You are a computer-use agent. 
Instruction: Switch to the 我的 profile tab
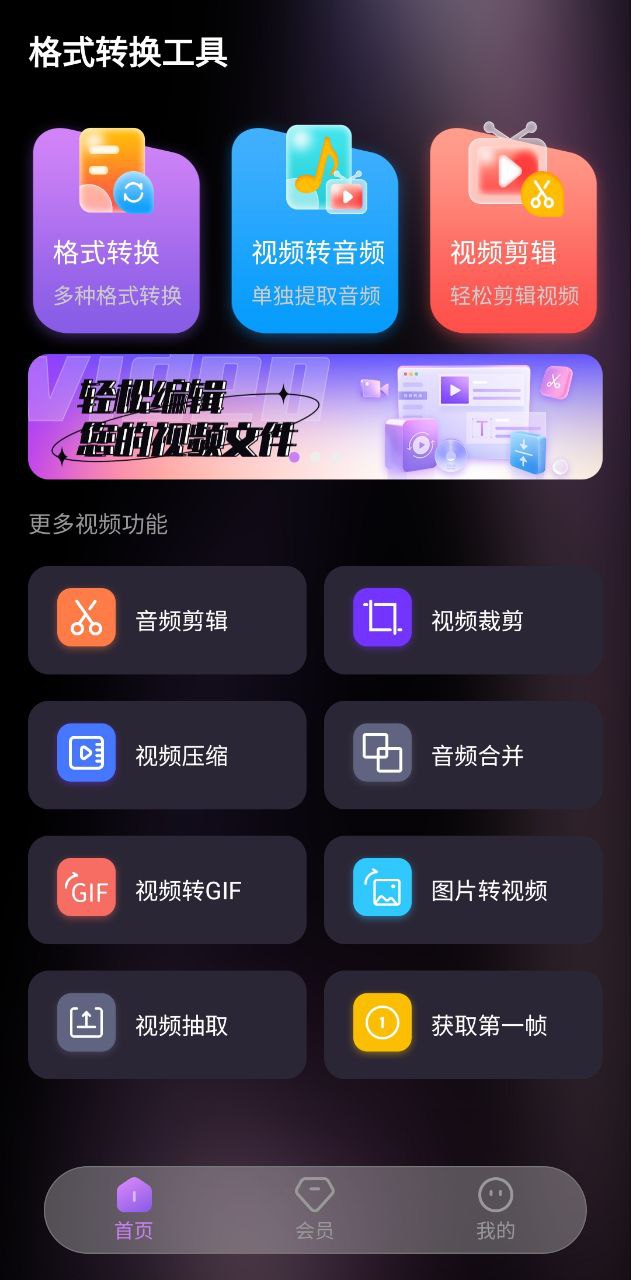pos(495,1209)
